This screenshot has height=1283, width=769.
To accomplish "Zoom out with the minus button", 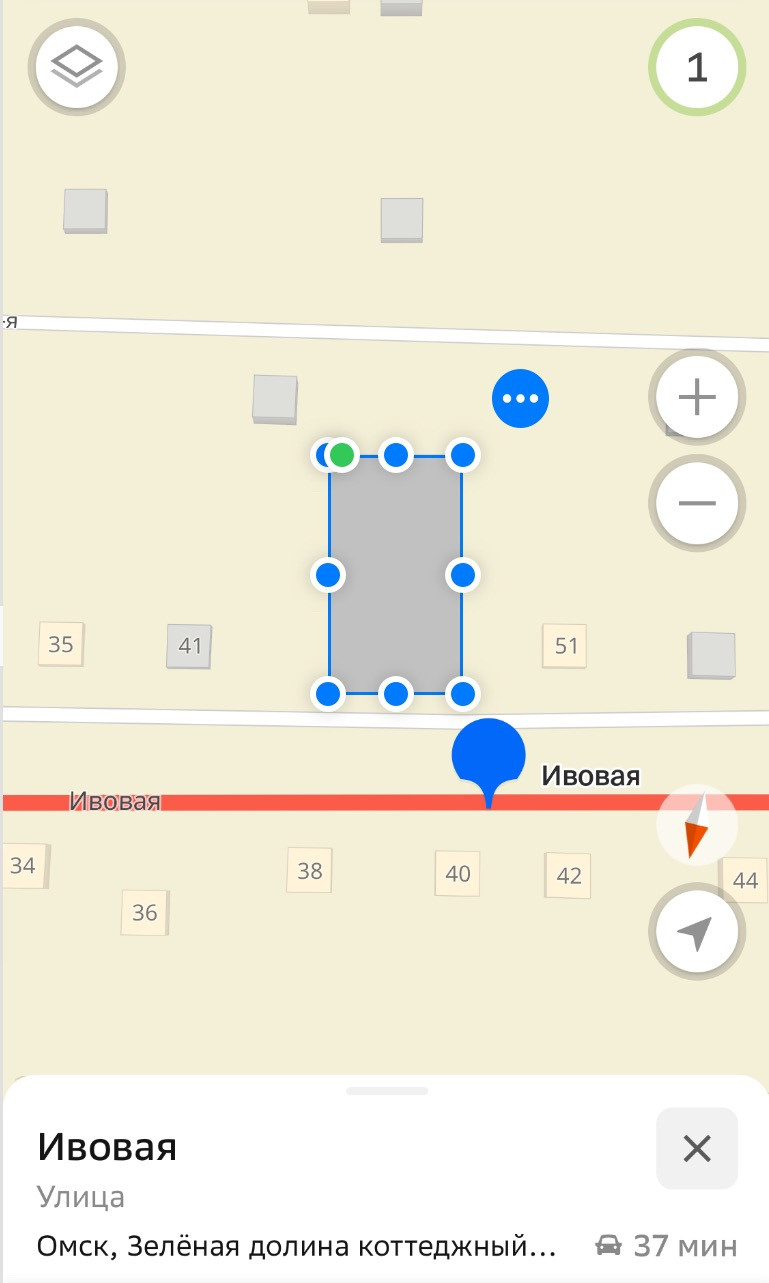I will tap(697, 503).
